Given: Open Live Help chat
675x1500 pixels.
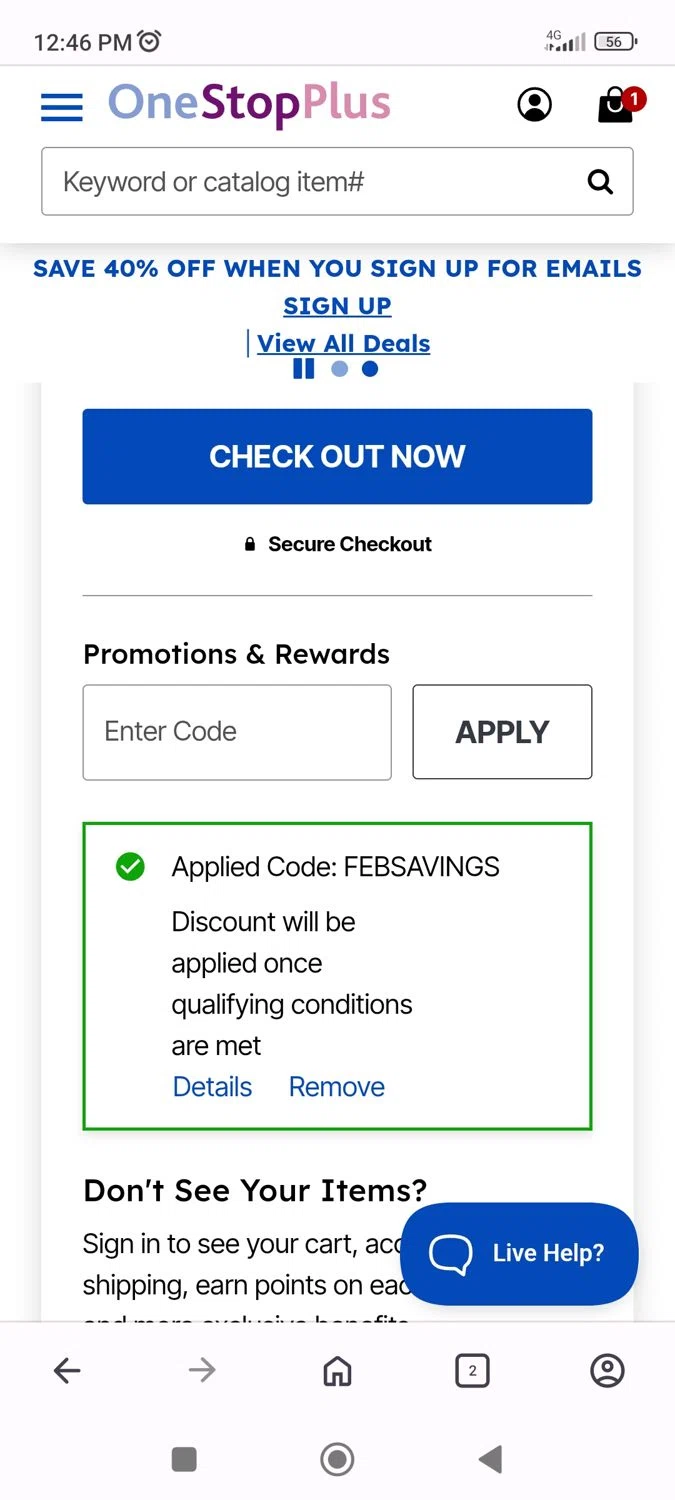Looking at the screenshot, I should pos(519,1253).
